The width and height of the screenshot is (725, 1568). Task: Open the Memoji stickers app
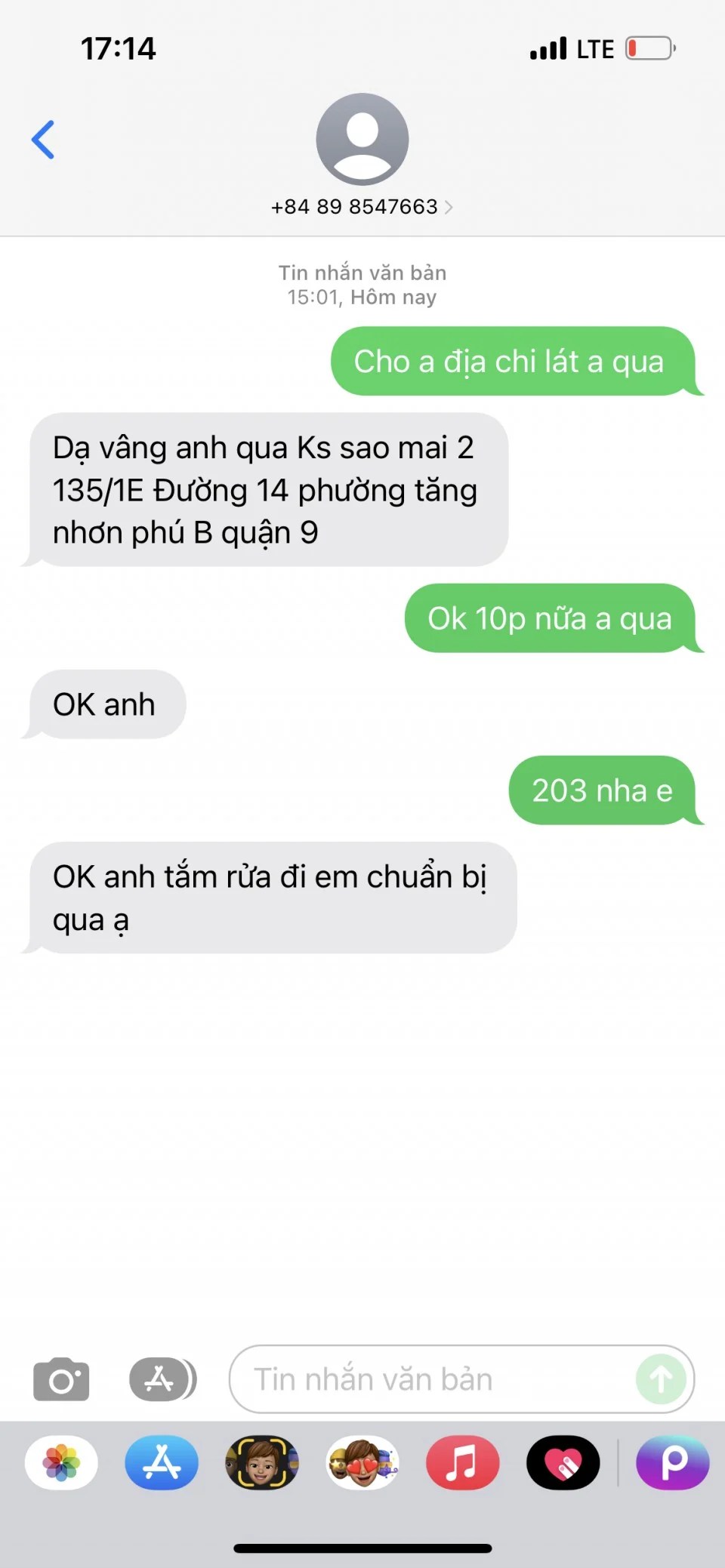[x=362, y=1462]
